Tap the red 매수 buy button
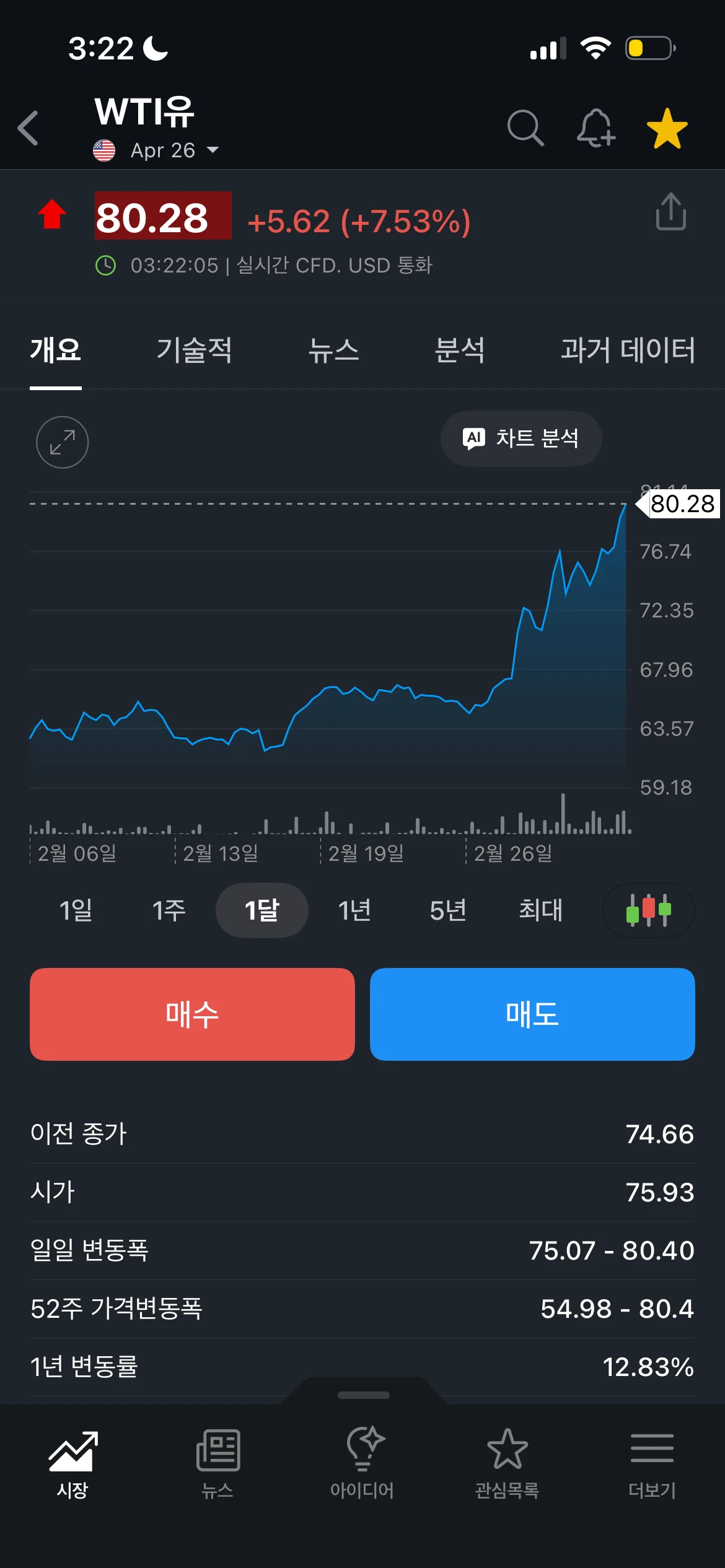This screenshot has height=1568, width=725. coord(192,1014)
